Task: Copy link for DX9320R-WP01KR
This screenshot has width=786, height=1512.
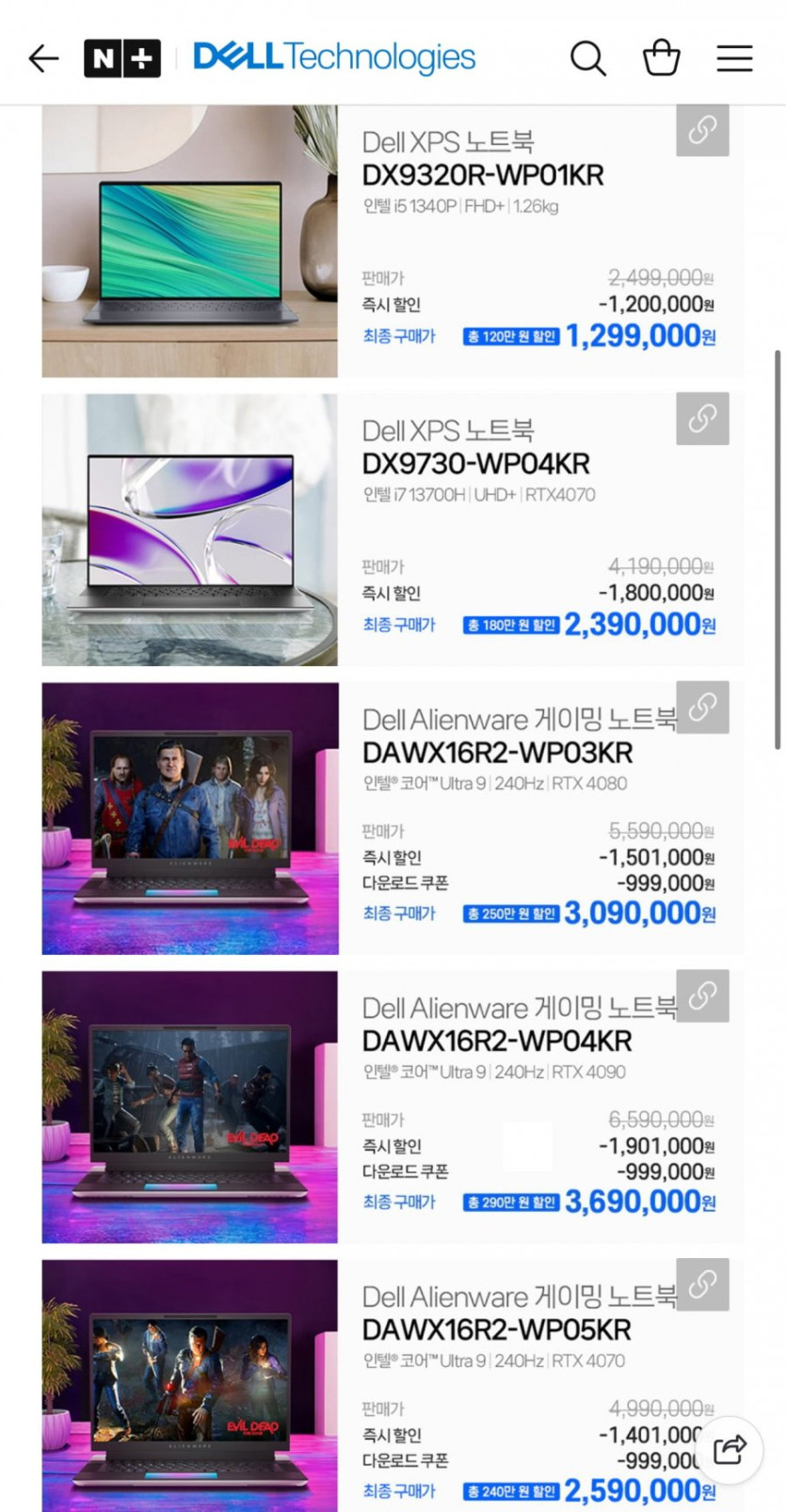Action: pyautogui.click(x=702, y=130)
